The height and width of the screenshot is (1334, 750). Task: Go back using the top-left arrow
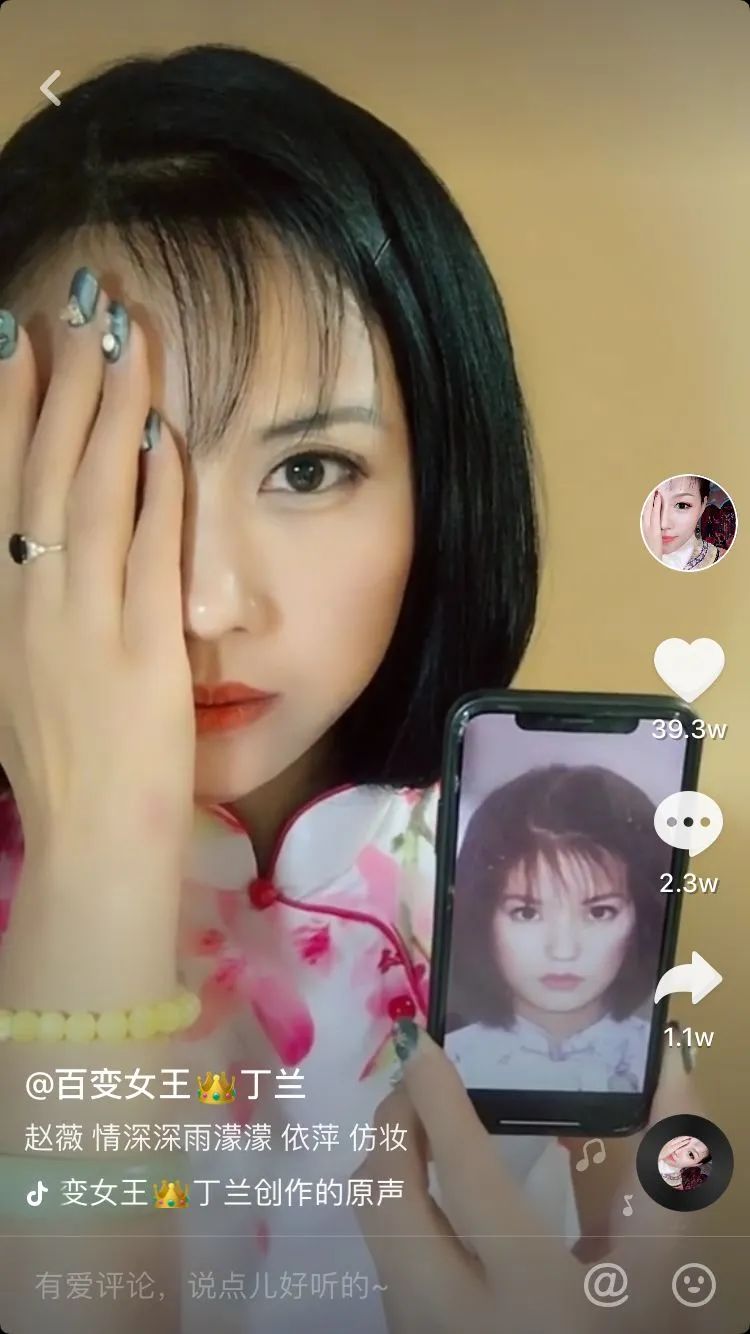tap(50, 88)
